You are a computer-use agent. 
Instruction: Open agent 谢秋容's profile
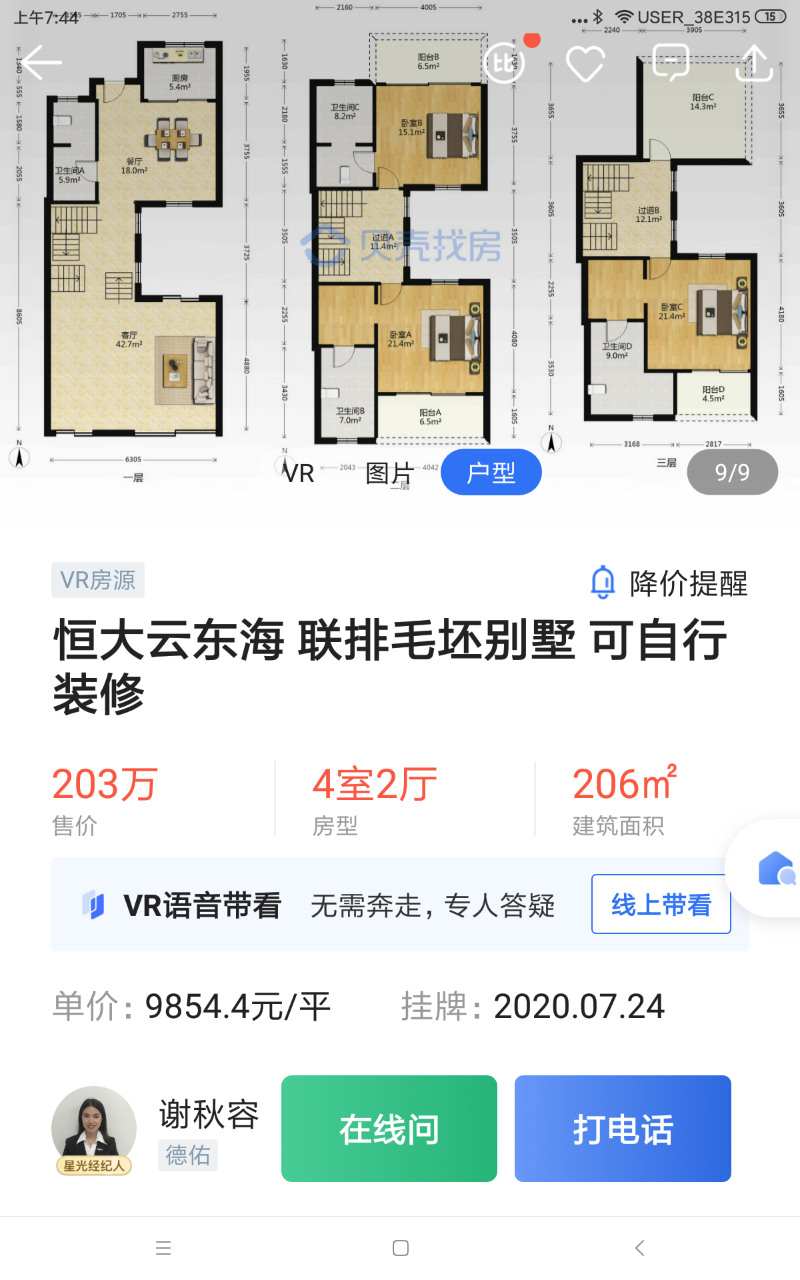point(94,1129)
